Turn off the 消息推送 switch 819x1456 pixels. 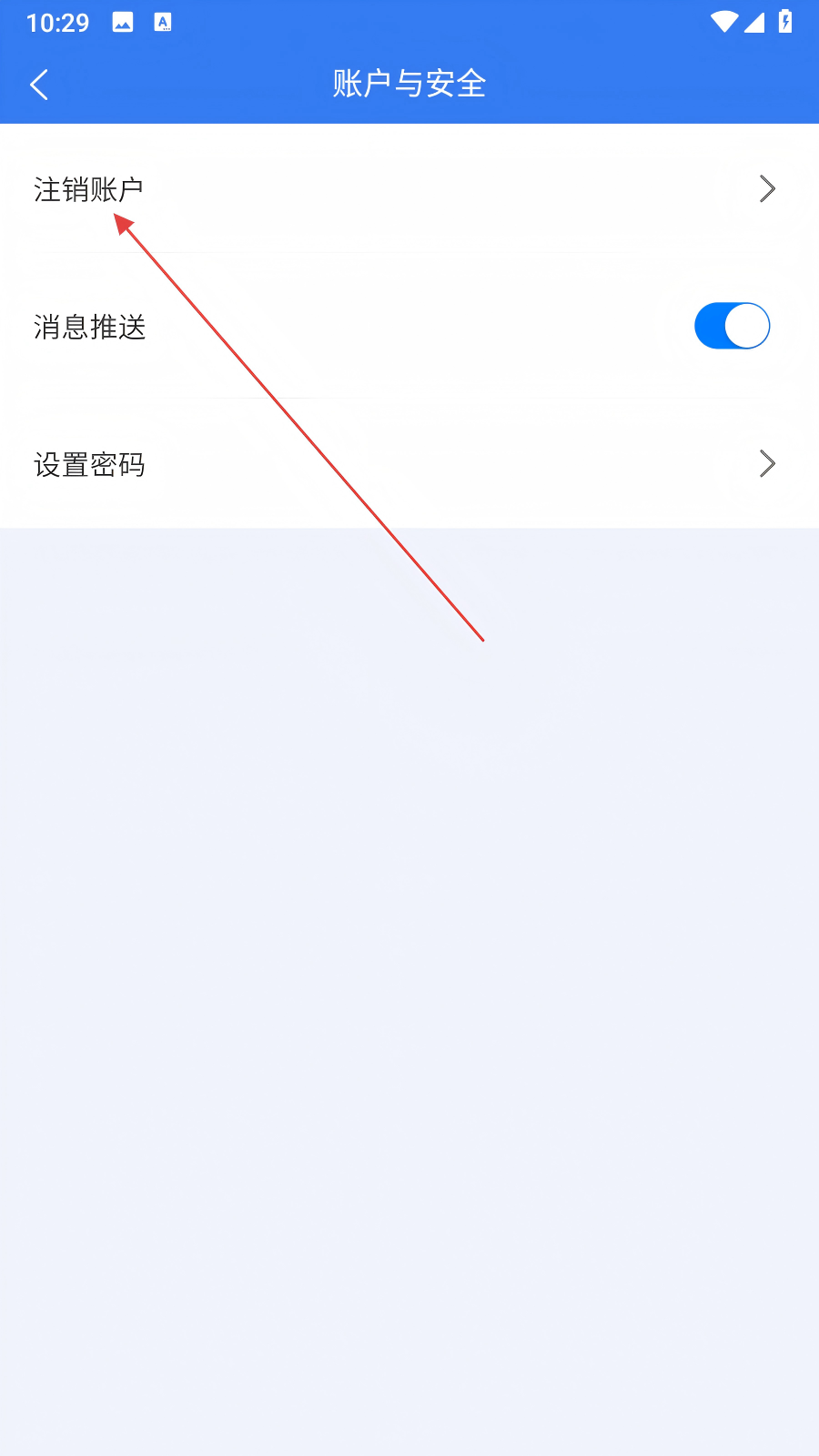point(732,327)
